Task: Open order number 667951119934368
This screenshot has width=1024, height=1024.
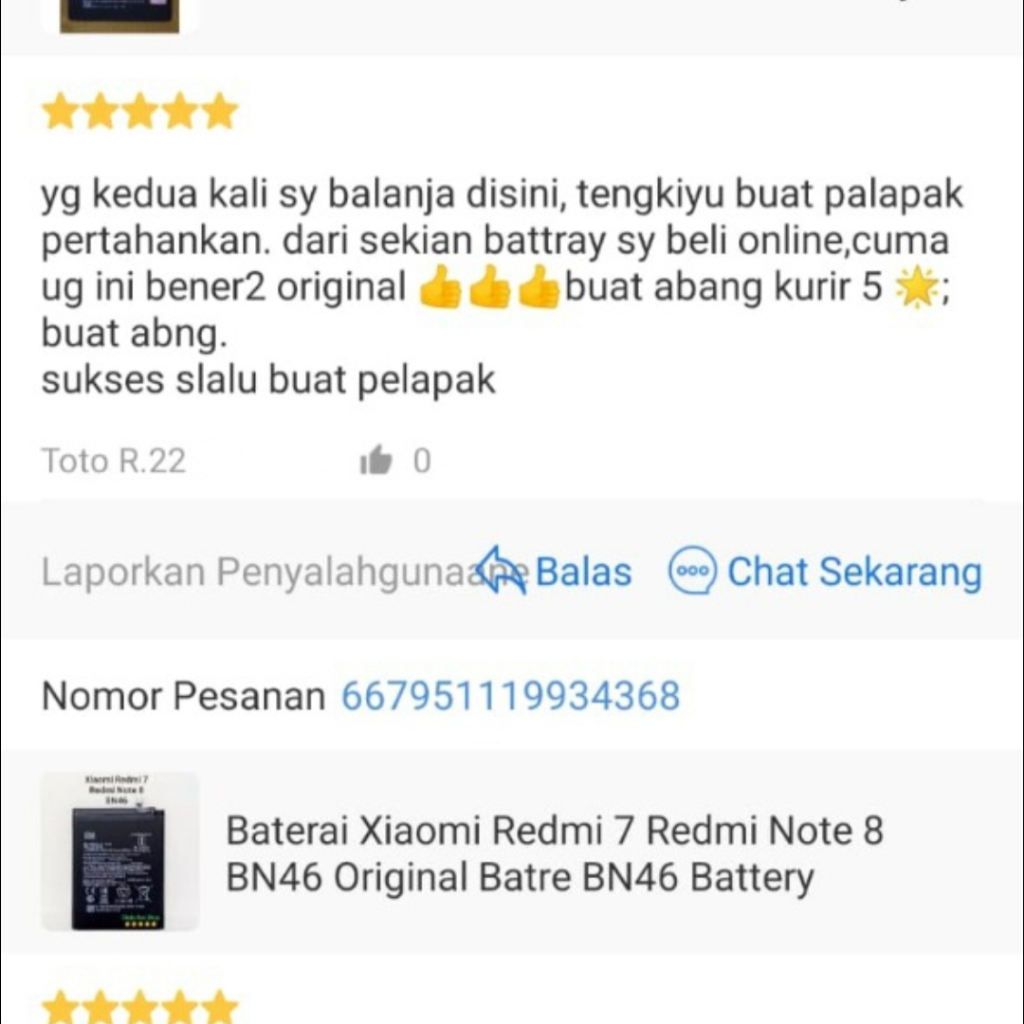Action: (510, 695)
